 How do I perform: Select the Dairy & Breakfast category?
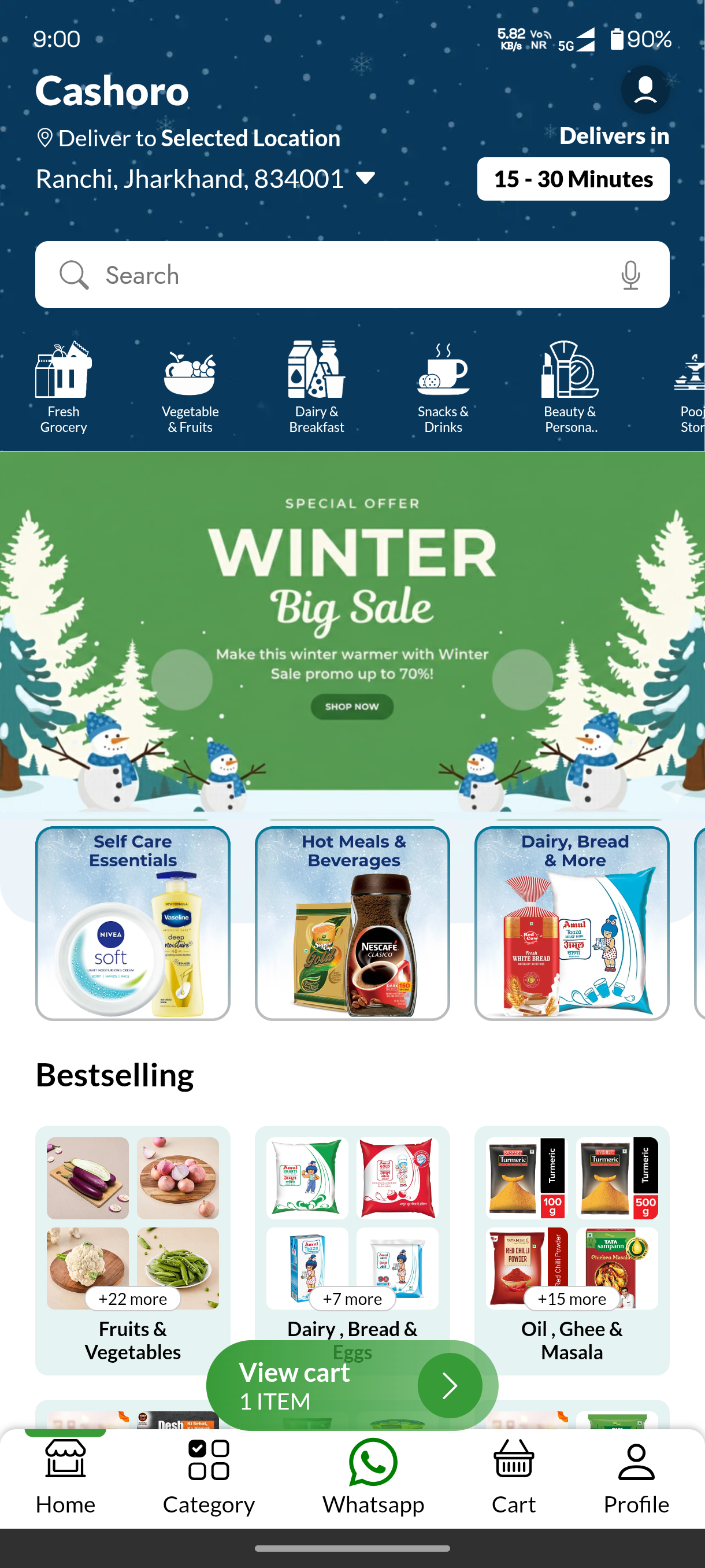[x=316, y=387]
